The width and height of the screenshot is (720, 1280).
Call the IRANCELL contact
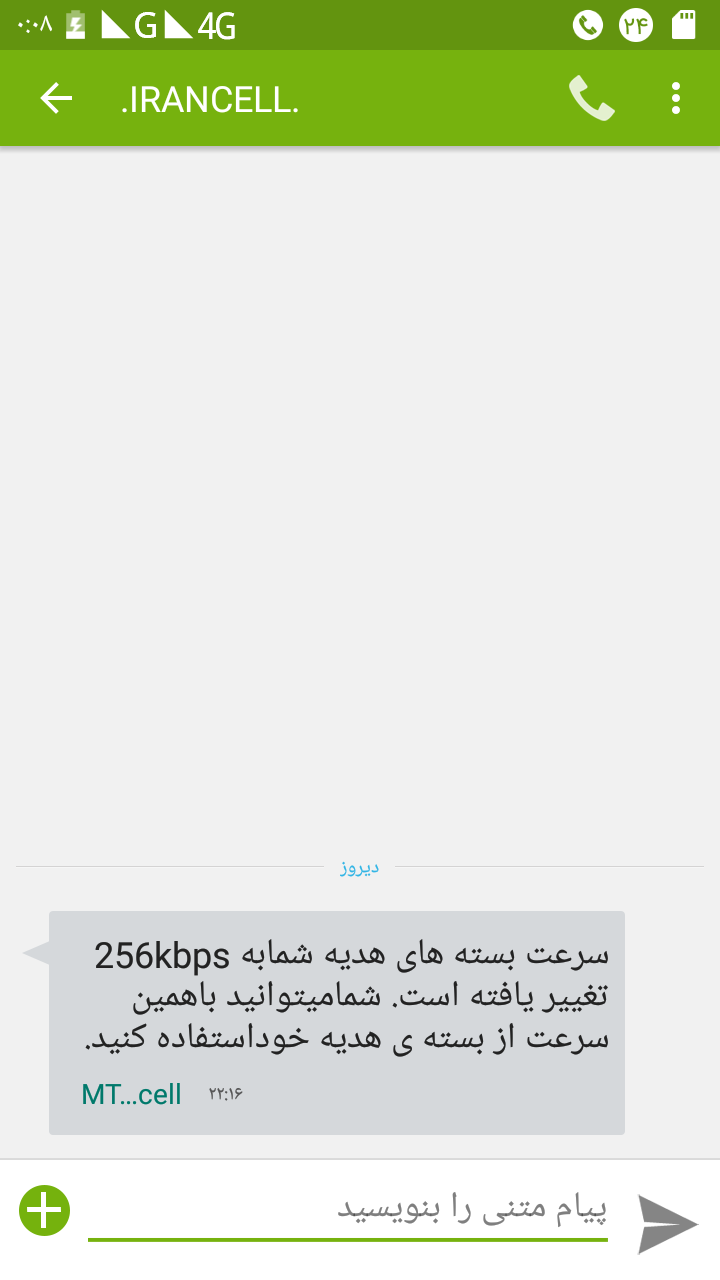591,98
